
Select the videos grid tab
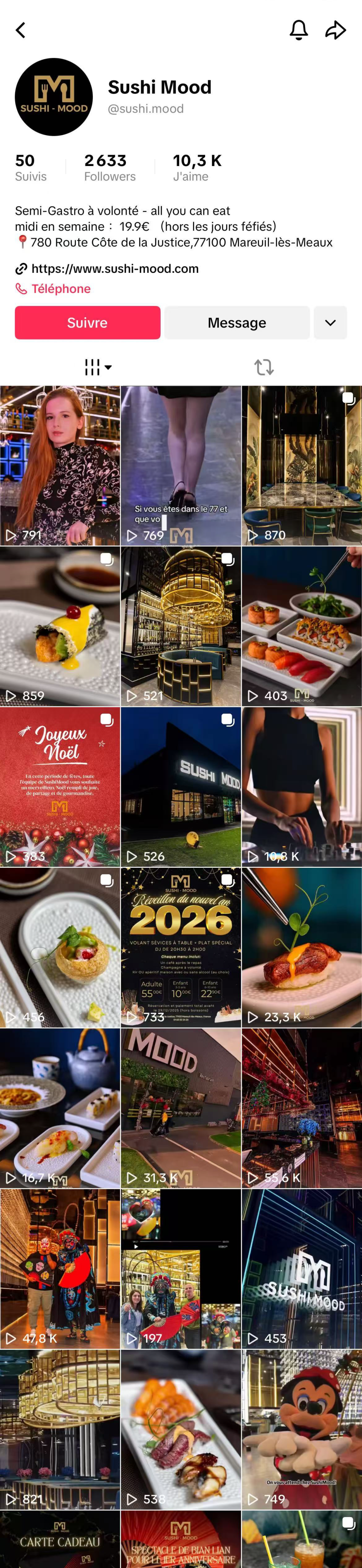click(x=97, y=367)
